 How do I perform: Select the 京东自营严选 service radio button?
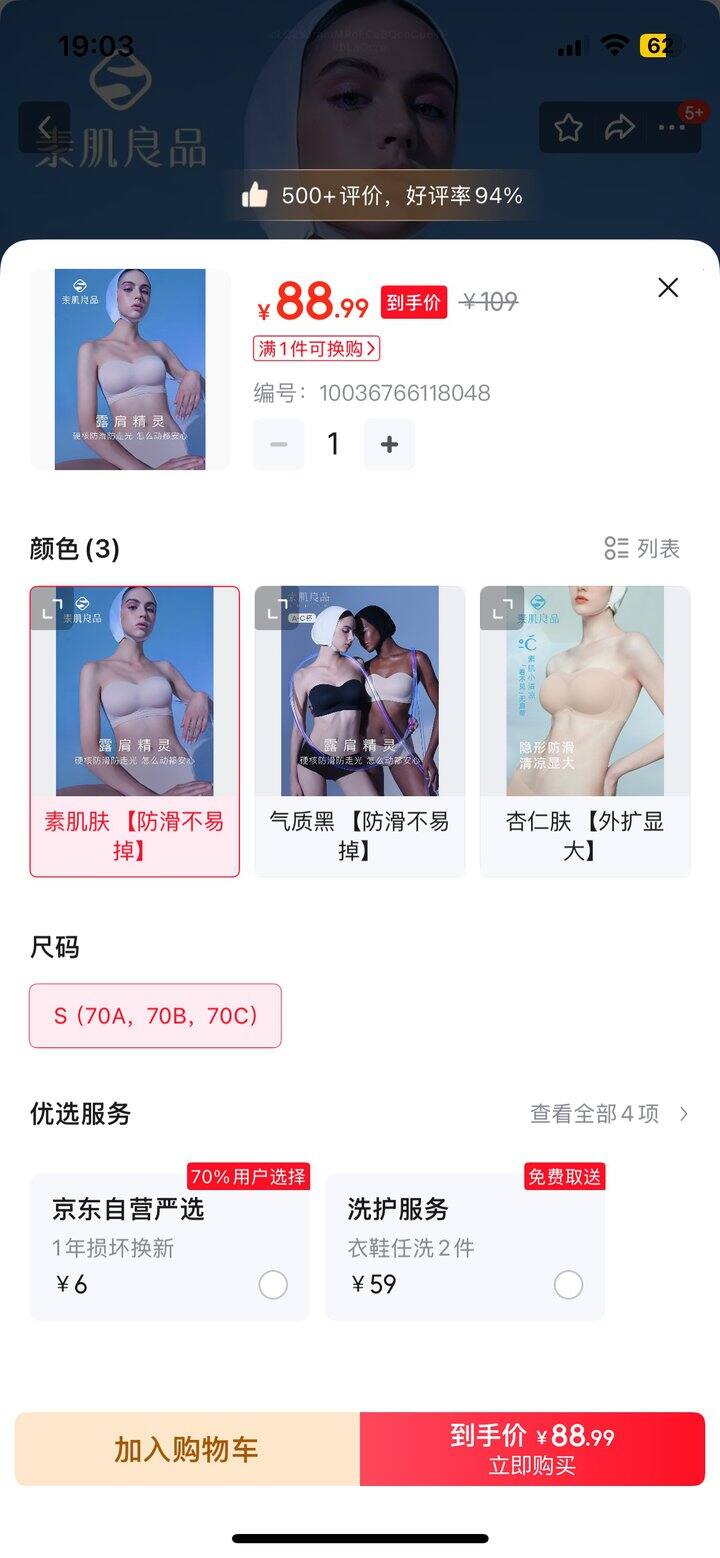273,1285
